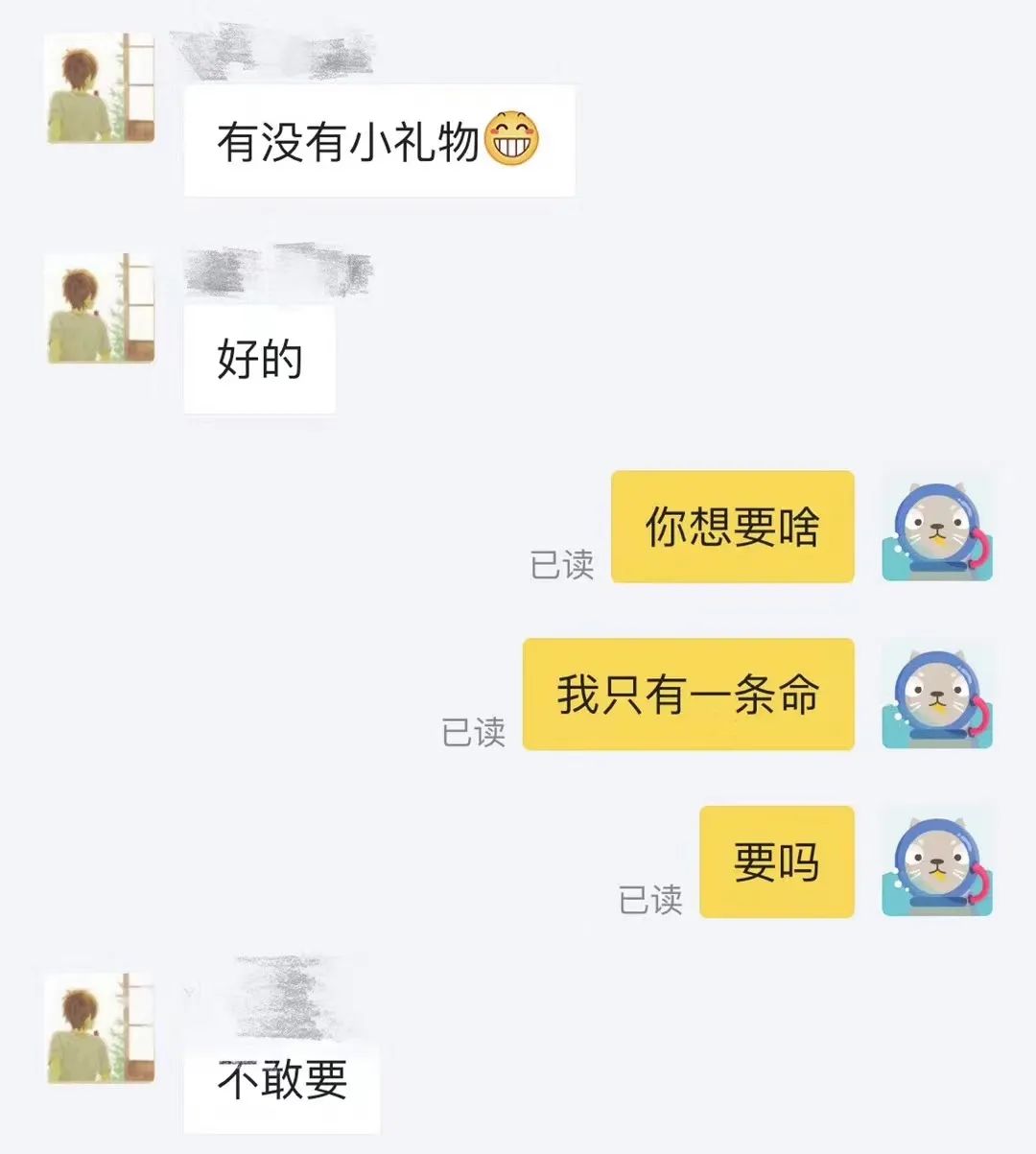
Task: Tap the avatar next to 好的 message
Action: click(x=101, y=309)
